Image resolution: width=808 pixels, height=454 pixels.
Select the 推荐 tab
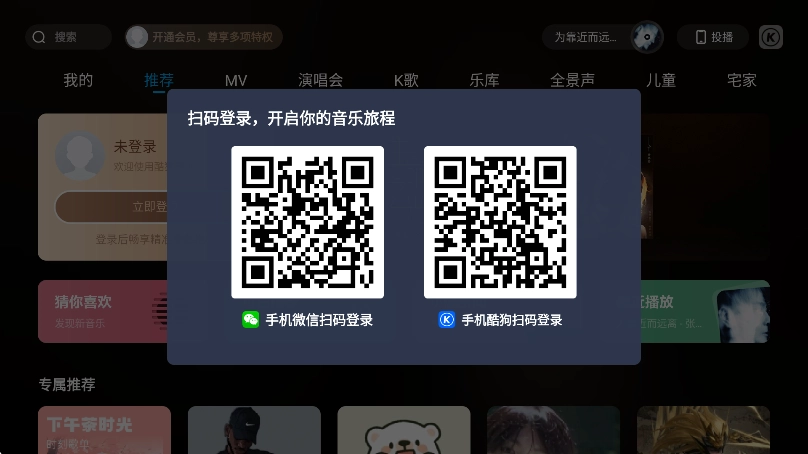pyautogui.click(x=159, y=80)
